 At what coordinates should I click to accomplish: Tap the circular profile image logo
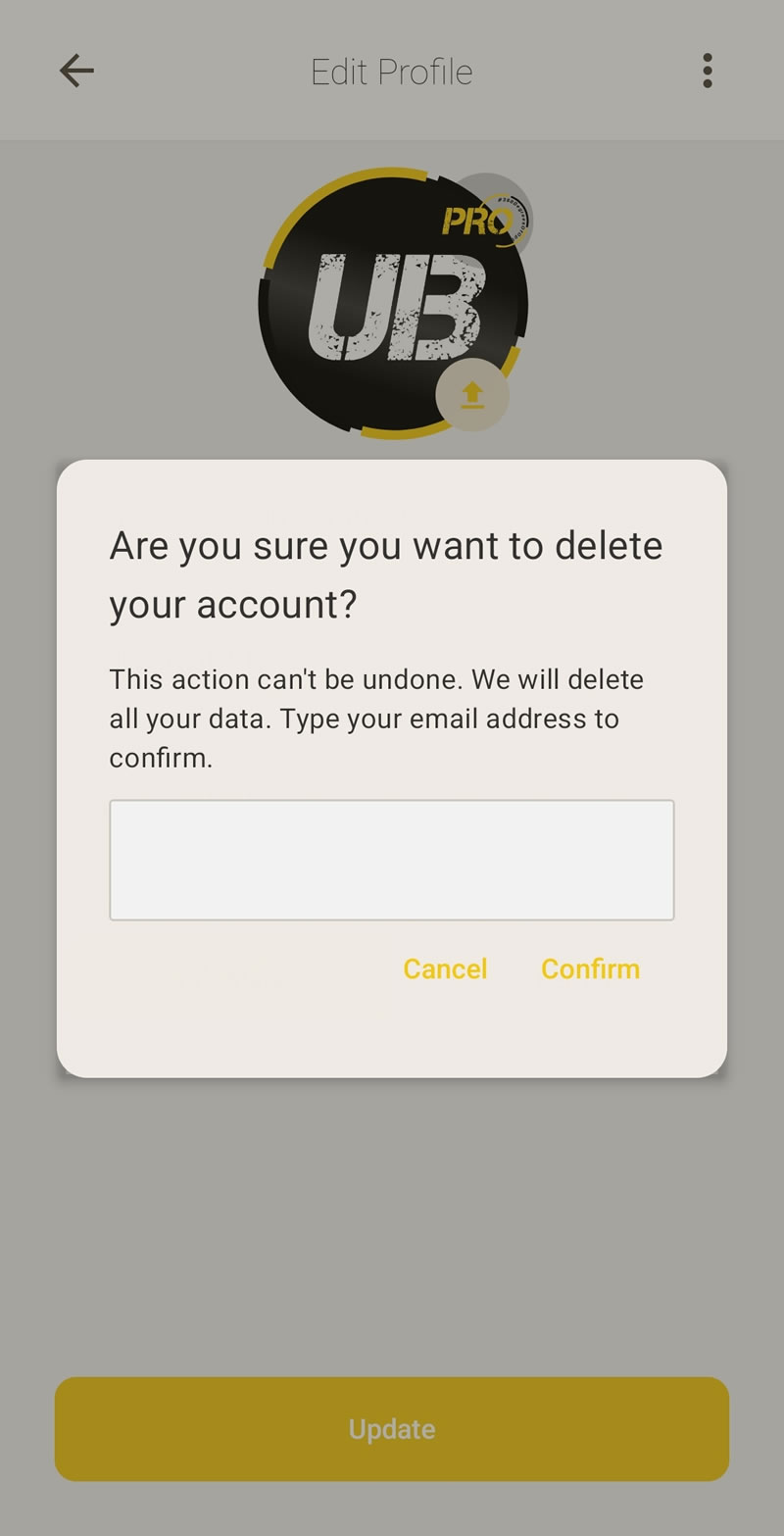[x=392, y=304]
